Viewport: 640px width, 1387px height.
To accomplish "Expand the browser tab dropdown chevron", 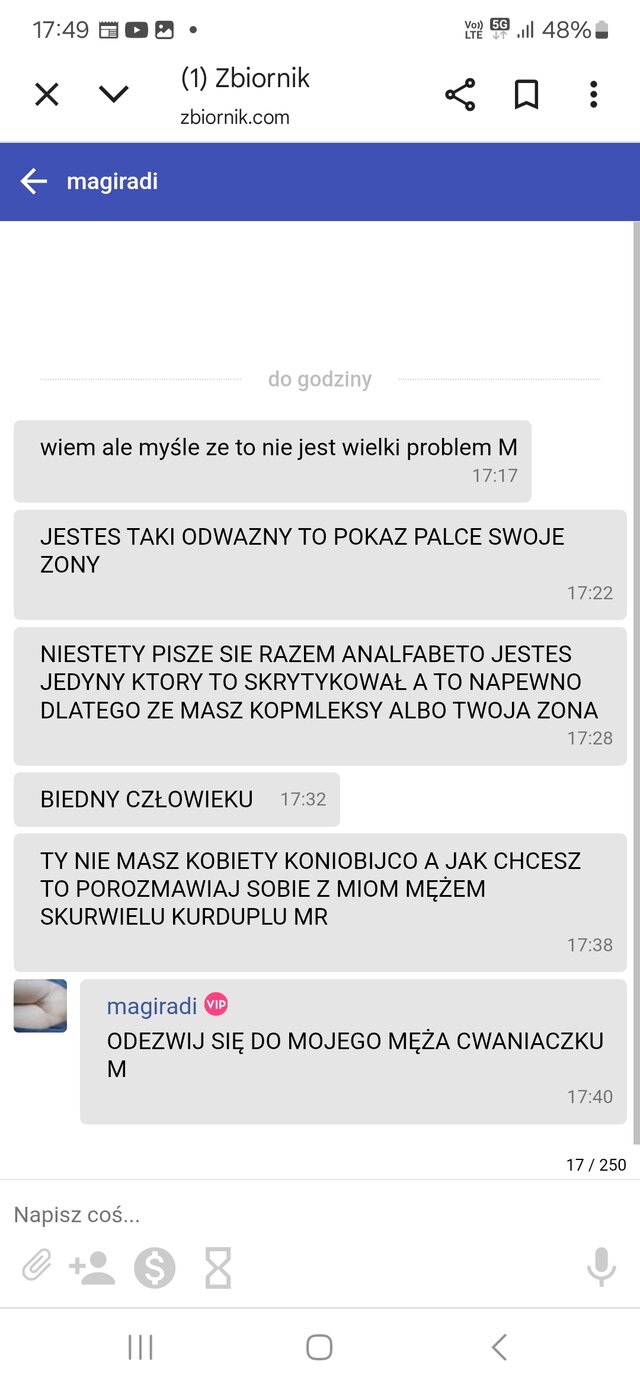I will 114,95.
